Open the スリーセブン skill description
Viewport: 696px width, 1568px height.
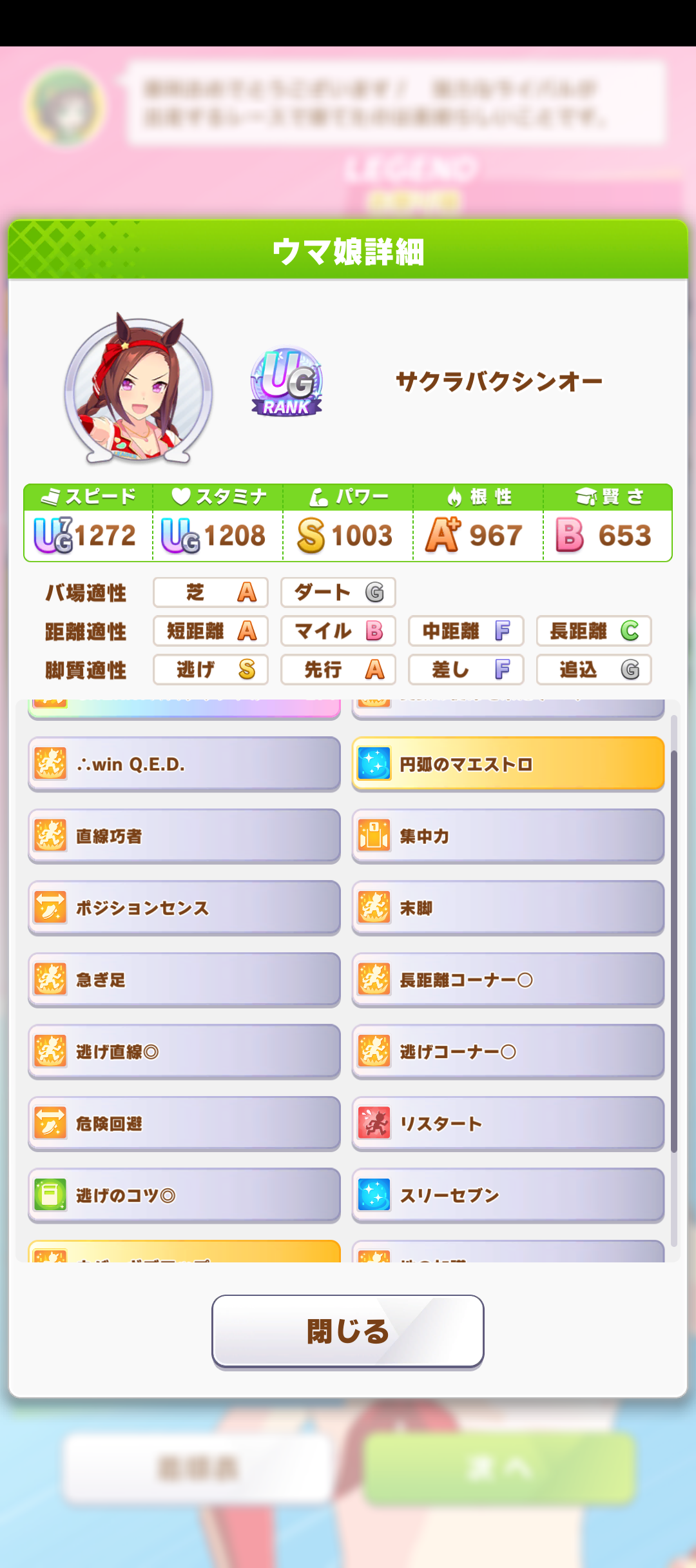[508, 1195]
